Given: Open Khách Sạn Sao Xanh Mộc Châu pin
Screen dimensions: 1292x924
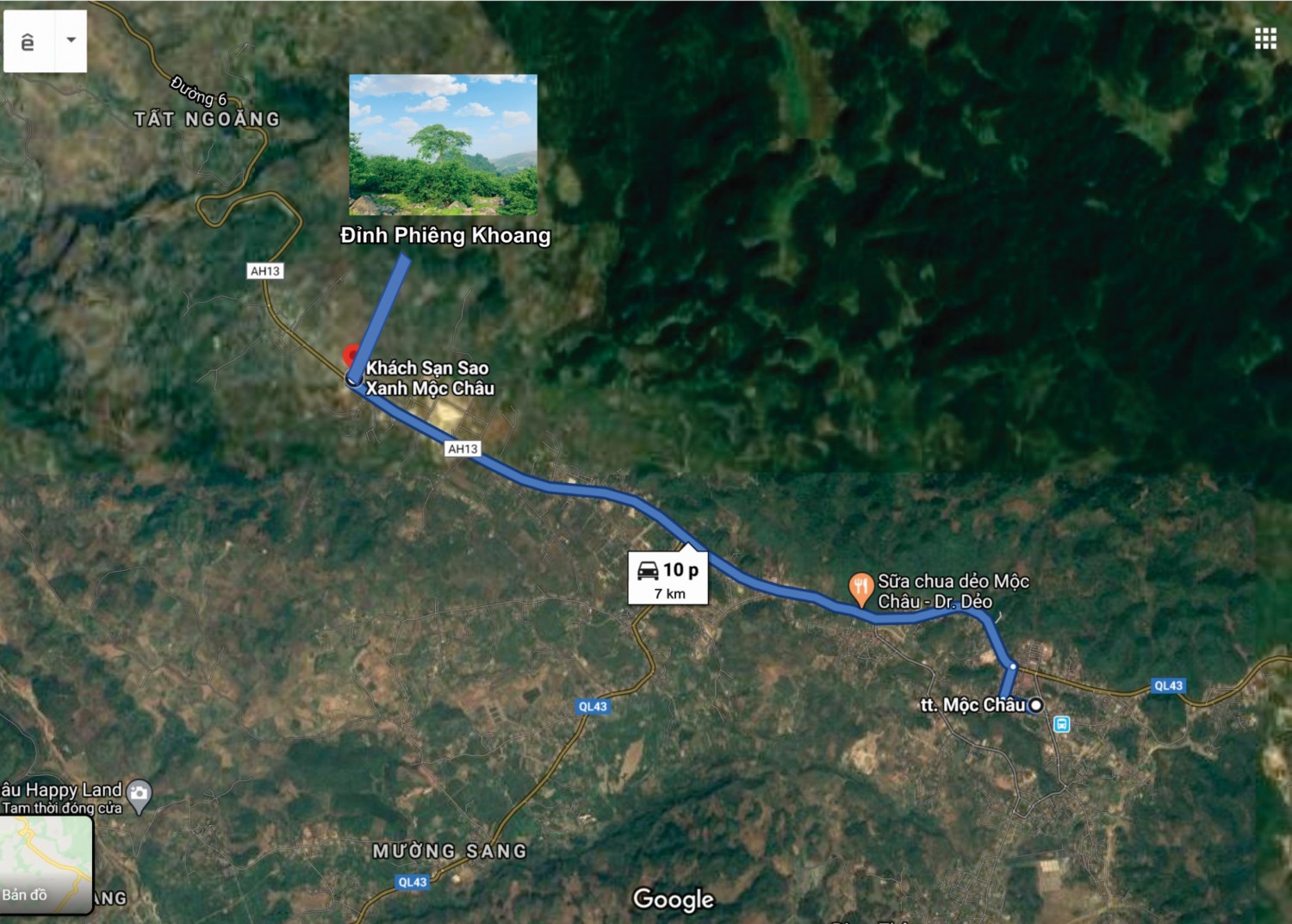Looking at the screenshot, I should point(351,357).
